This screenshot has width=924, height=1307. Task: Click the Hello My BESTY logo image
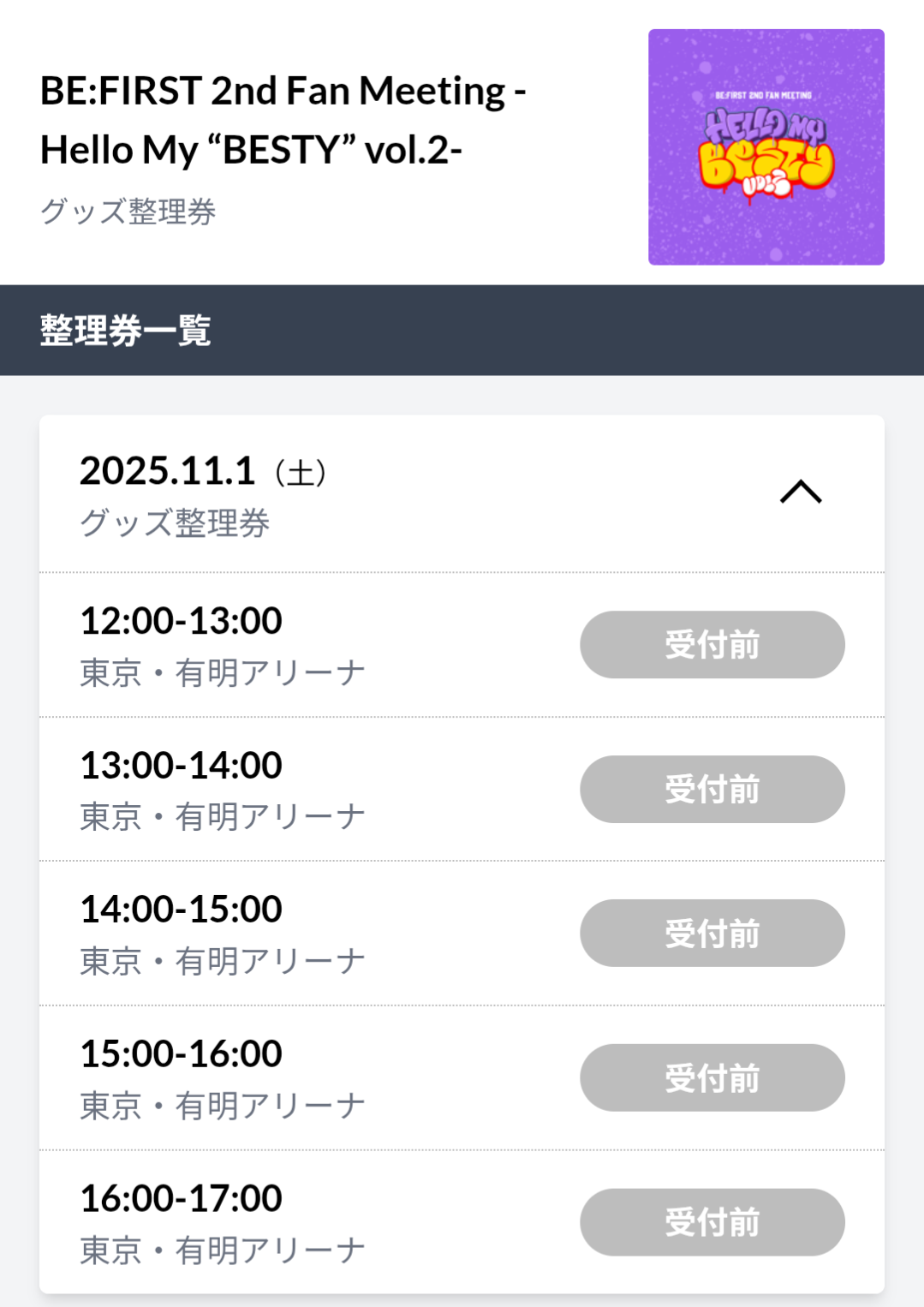coord(766,144)
